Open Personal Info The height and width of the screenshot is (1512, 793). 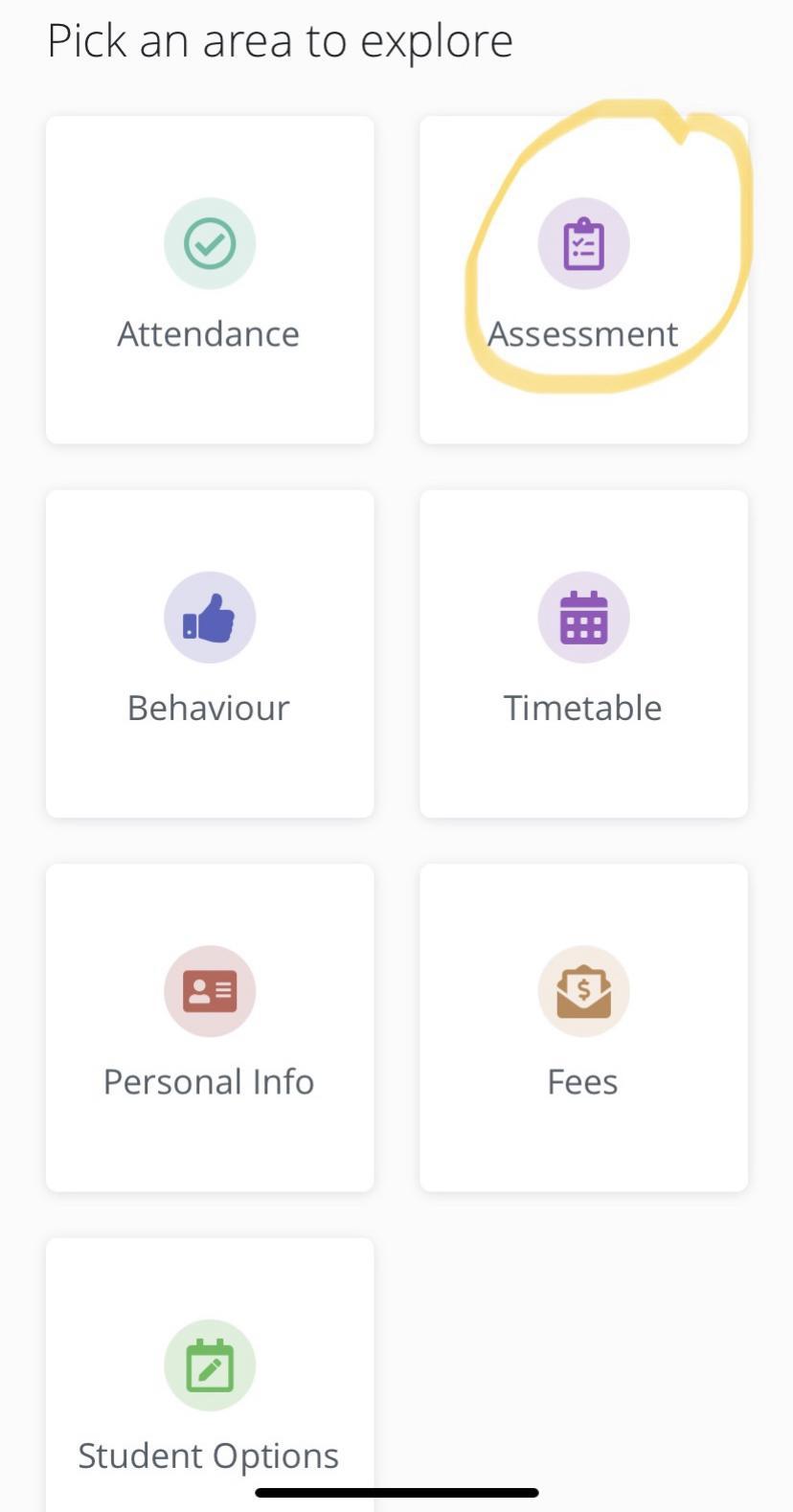click(x=210, y=1027)
